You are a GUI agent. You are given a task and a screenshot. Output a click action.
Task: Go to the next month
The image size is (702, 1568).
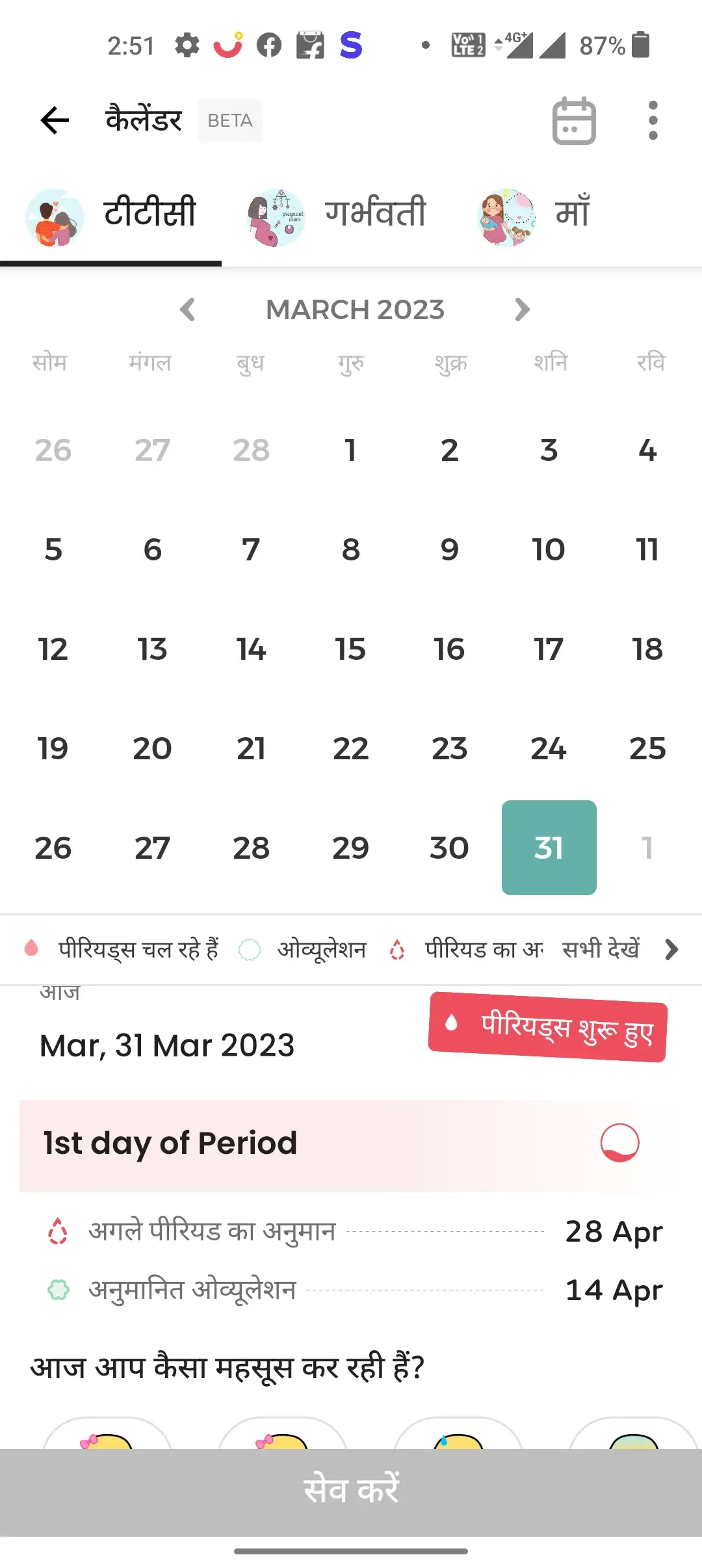tap(521, 309)
